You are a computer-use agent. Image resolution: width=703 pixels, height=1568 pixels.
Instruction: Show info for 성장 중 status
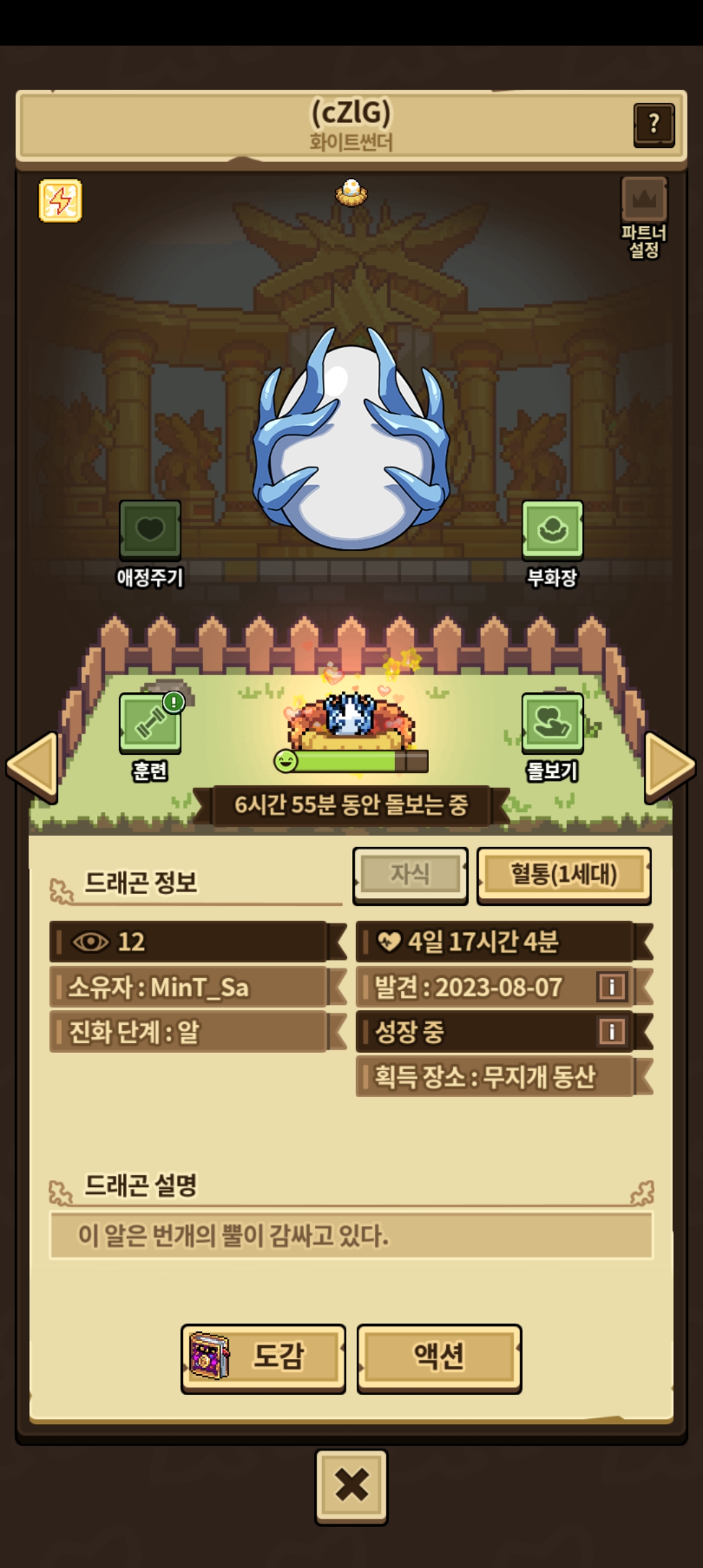point(611,1031)
